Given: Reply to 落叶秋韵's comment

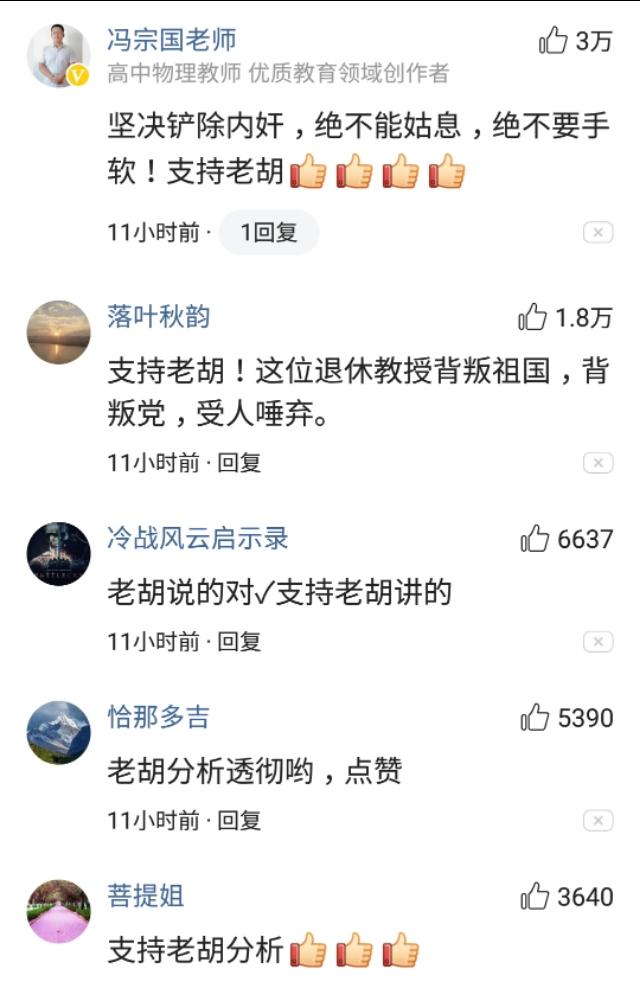Looking at the screenshot, I should tap(240, 463).
